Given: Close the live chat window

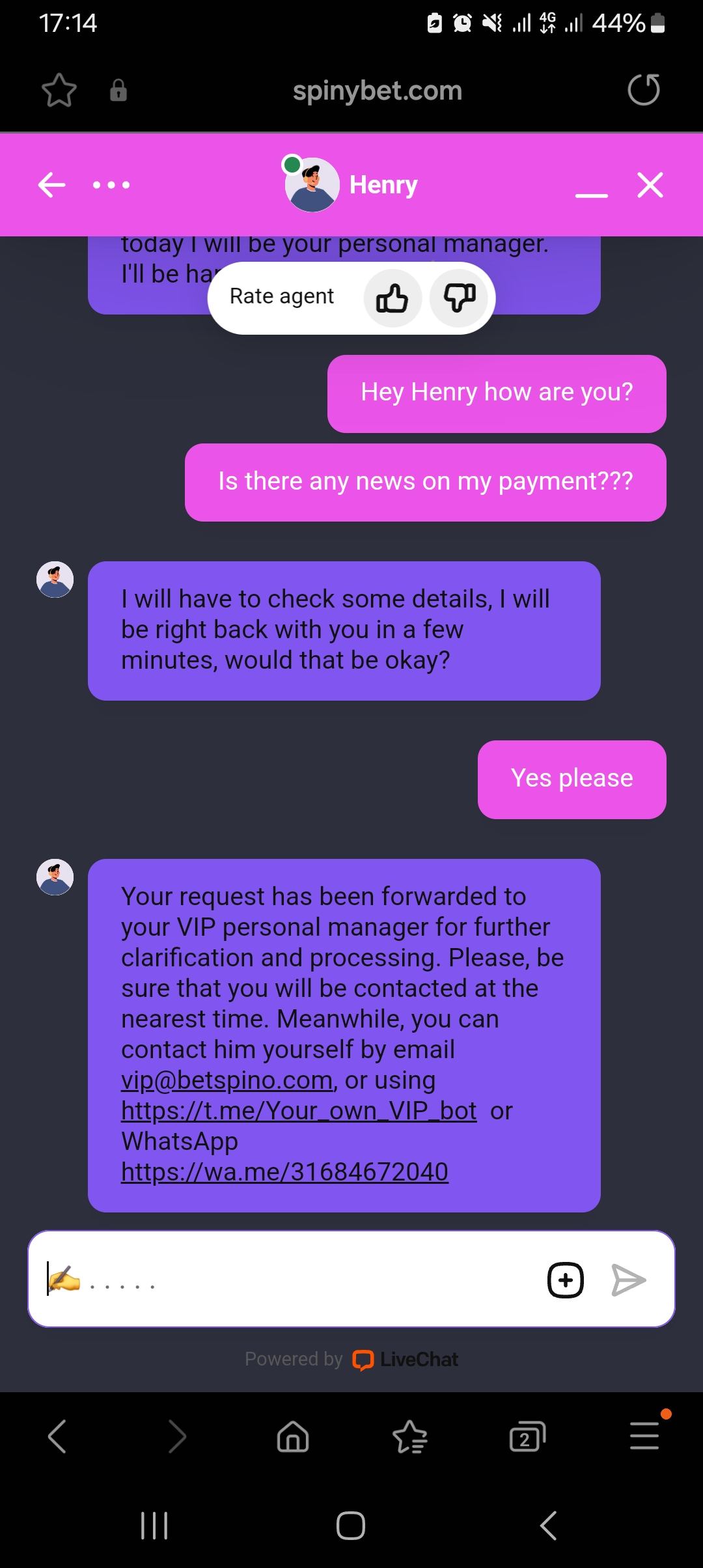Looking at the screenshot, I should (x=650, y=185).
